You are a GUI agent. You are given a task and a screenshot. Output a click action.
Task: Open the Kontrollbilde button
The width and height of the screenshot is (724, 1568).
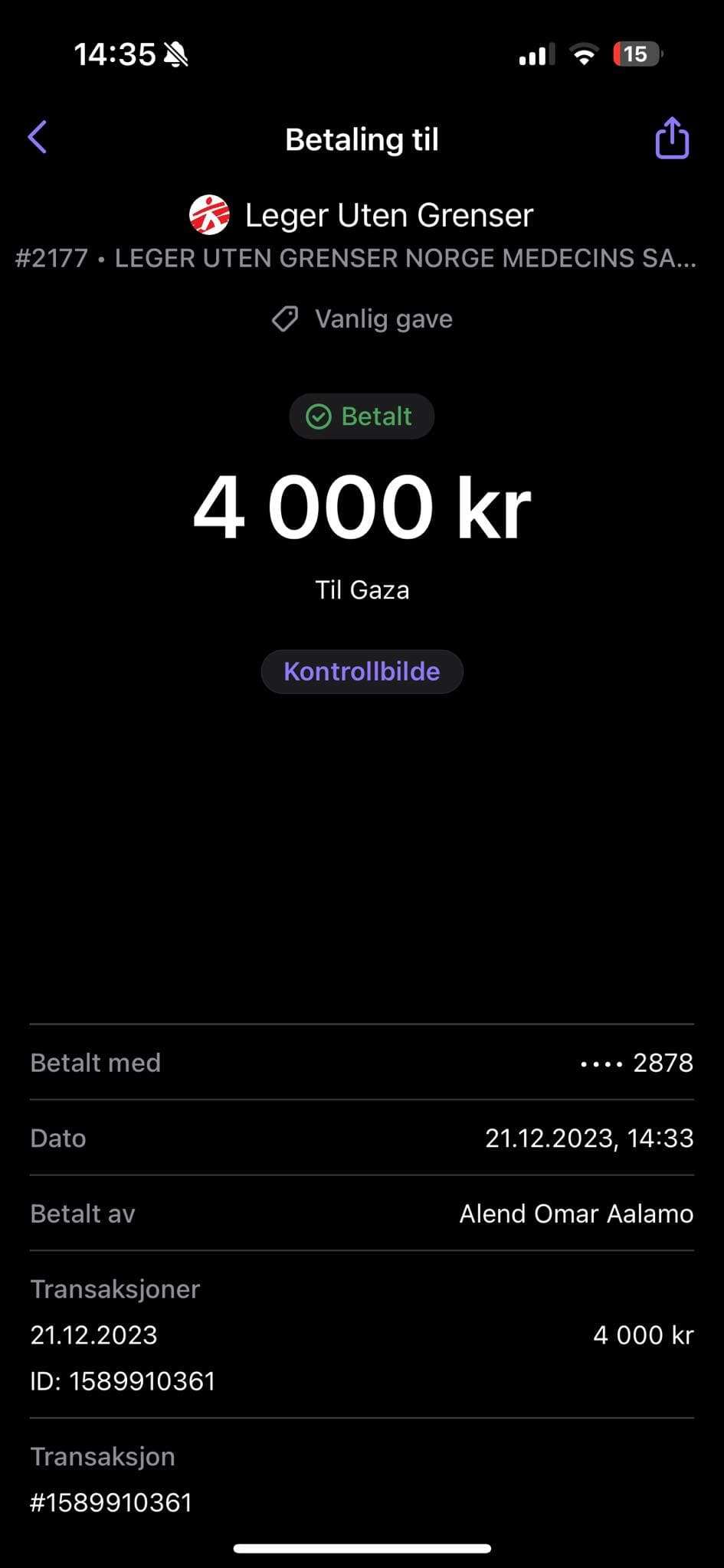362,671
